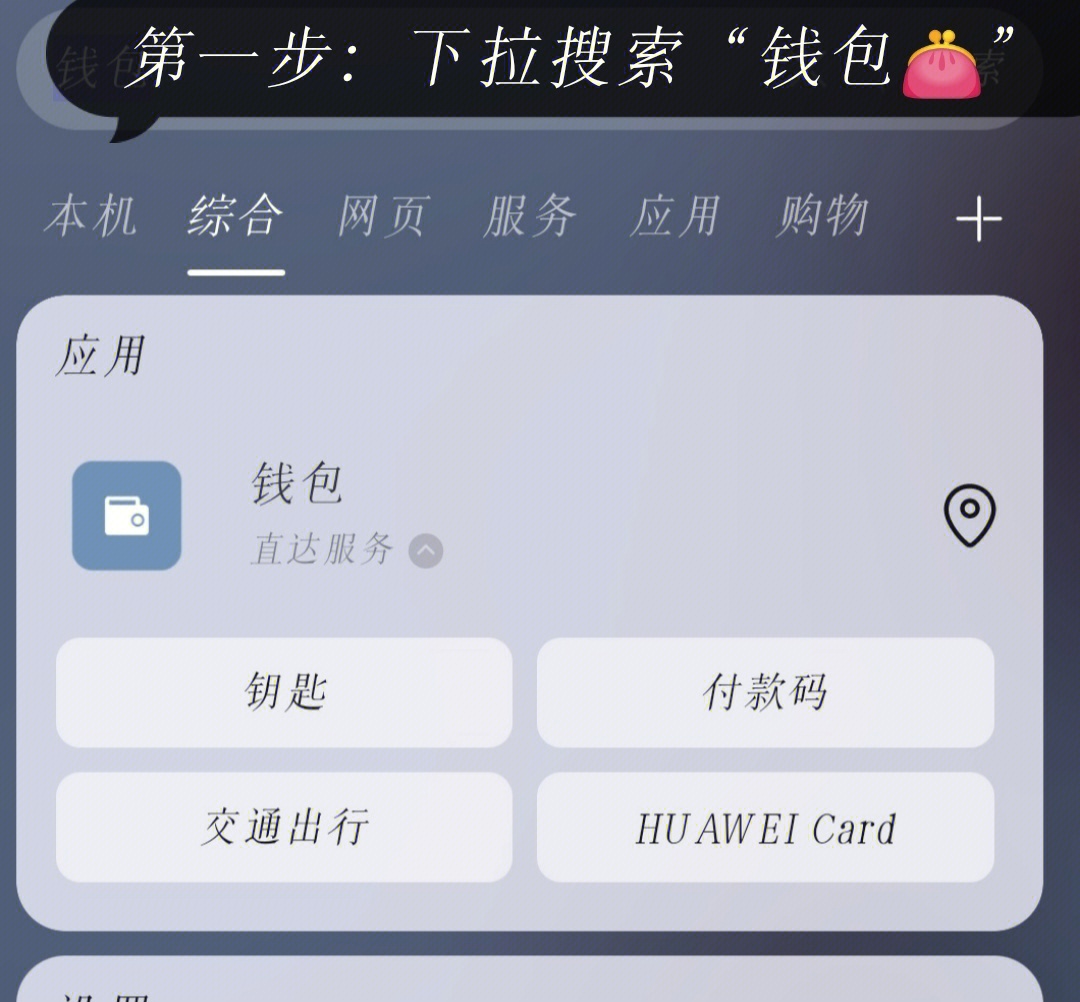Open the 交通出行 shortcut
1080x1002 pixels.
click(x=284, y=827)
